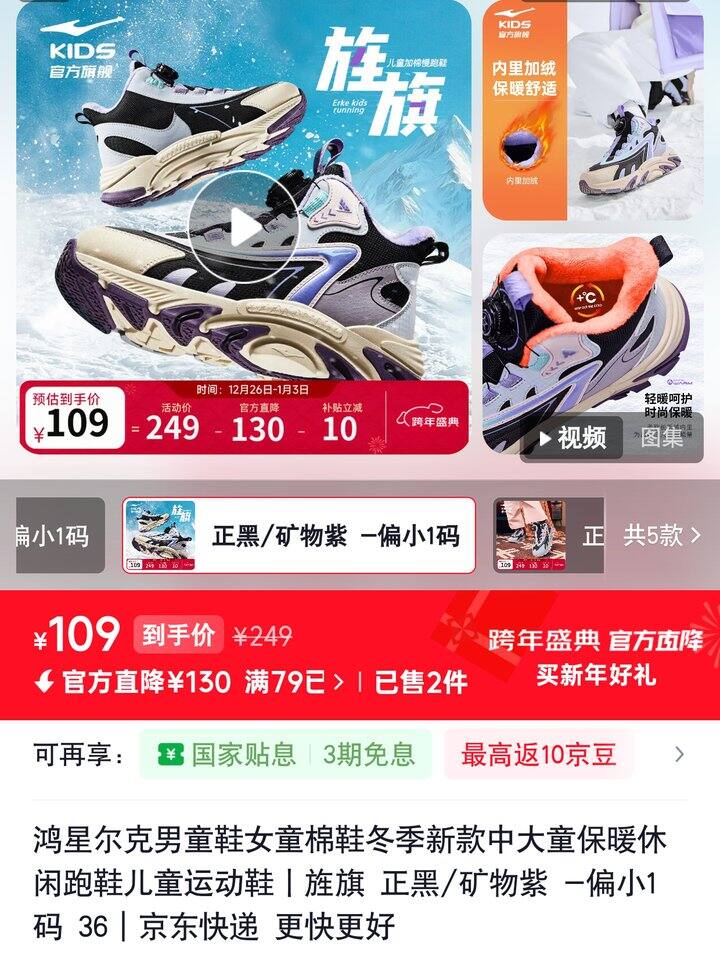Tap the 最高返10京豆 reward chip

point(538,754)
